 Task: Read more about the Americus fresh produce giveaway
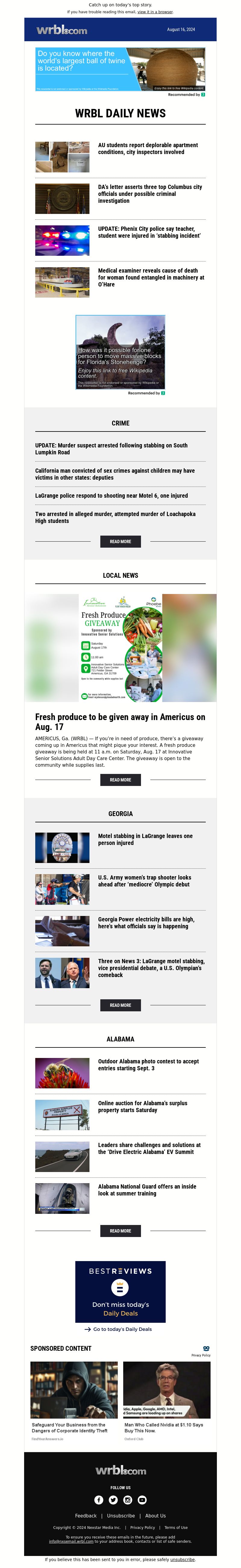(x=120, y=780)
